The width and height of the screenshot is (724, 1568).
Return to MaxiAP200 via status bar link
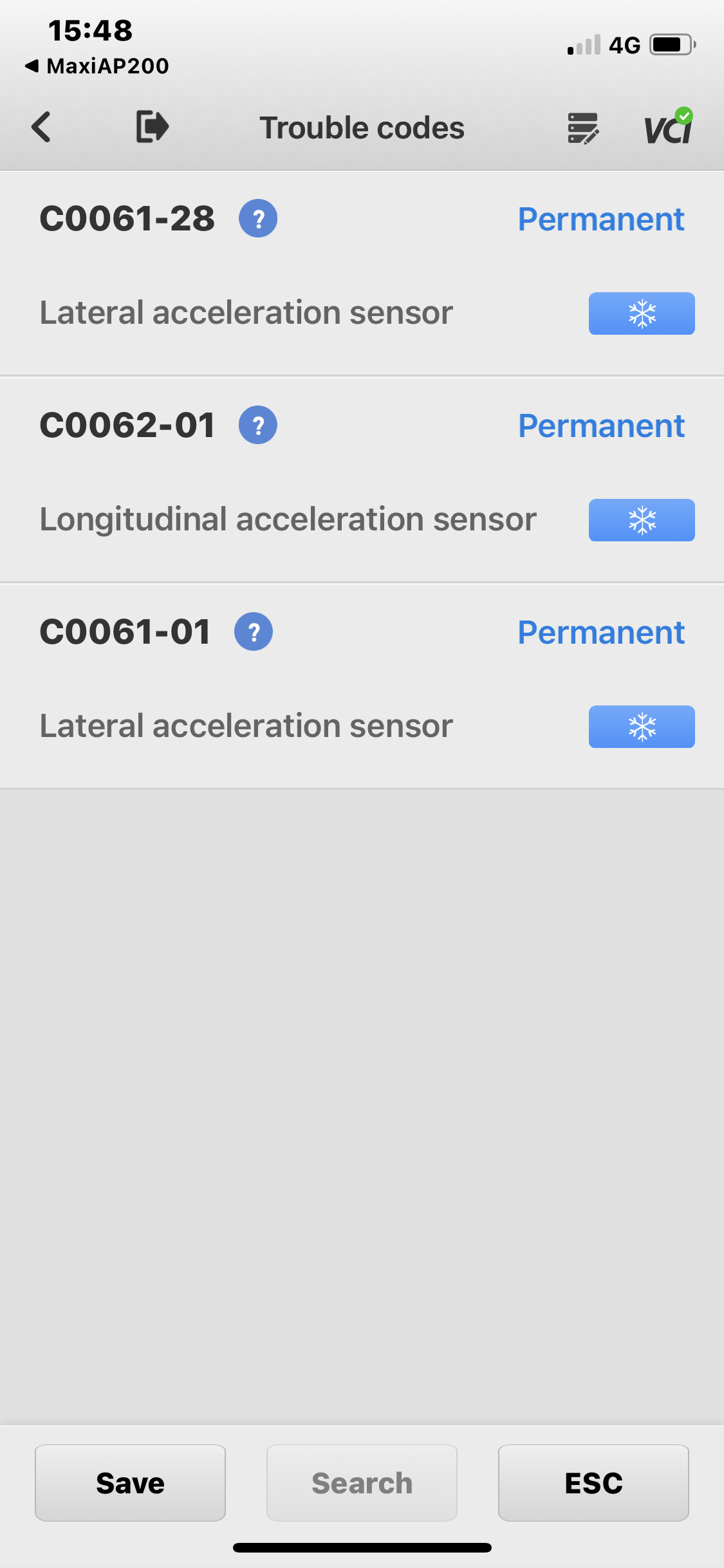(x=97, y=66)
